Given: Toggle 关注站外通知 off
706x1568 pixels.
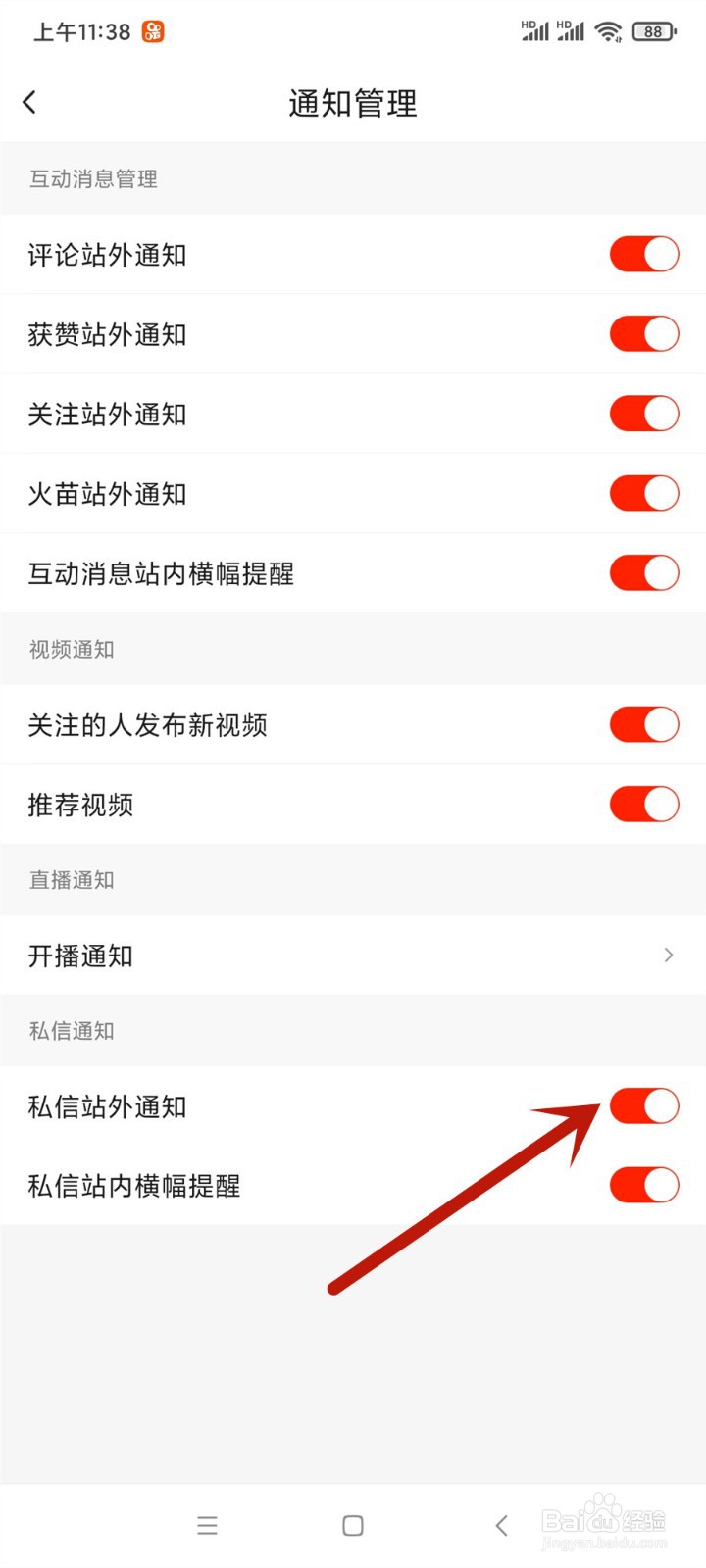Looking at the screenshot, I should point(643,414).
